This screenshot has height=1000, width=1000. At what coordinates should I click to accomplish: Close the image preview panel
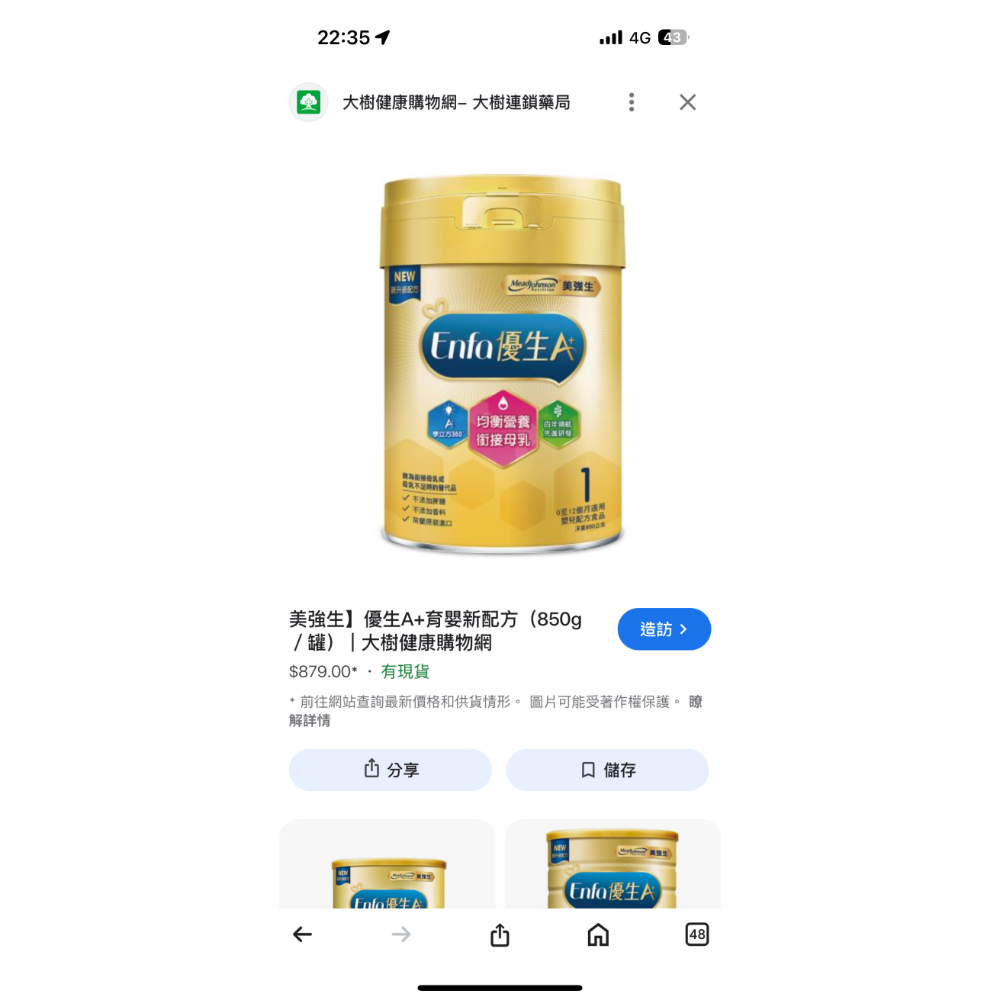point(687,102)
